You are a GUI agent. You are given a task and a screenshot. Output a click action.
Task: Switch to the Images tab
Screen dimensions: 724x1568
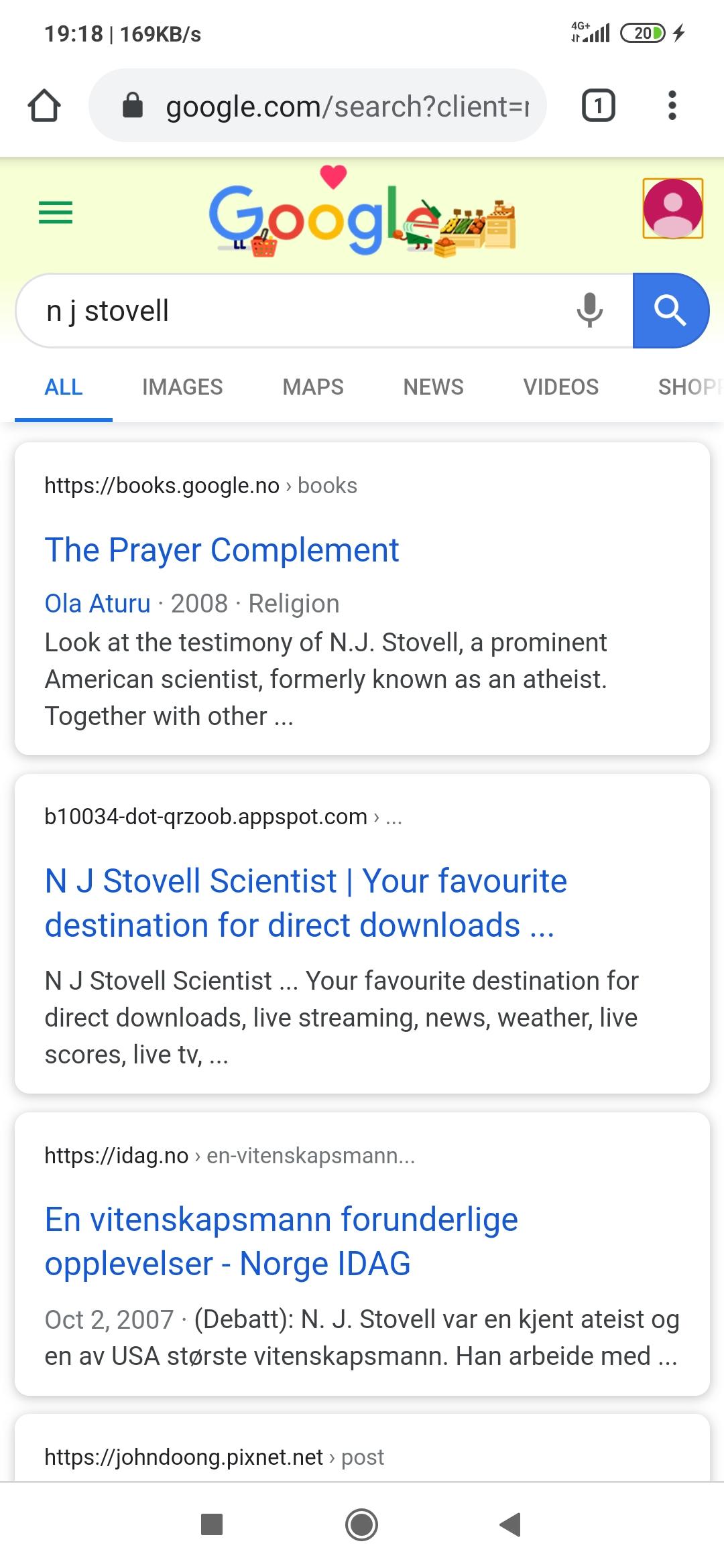click(x=182, y=387)
